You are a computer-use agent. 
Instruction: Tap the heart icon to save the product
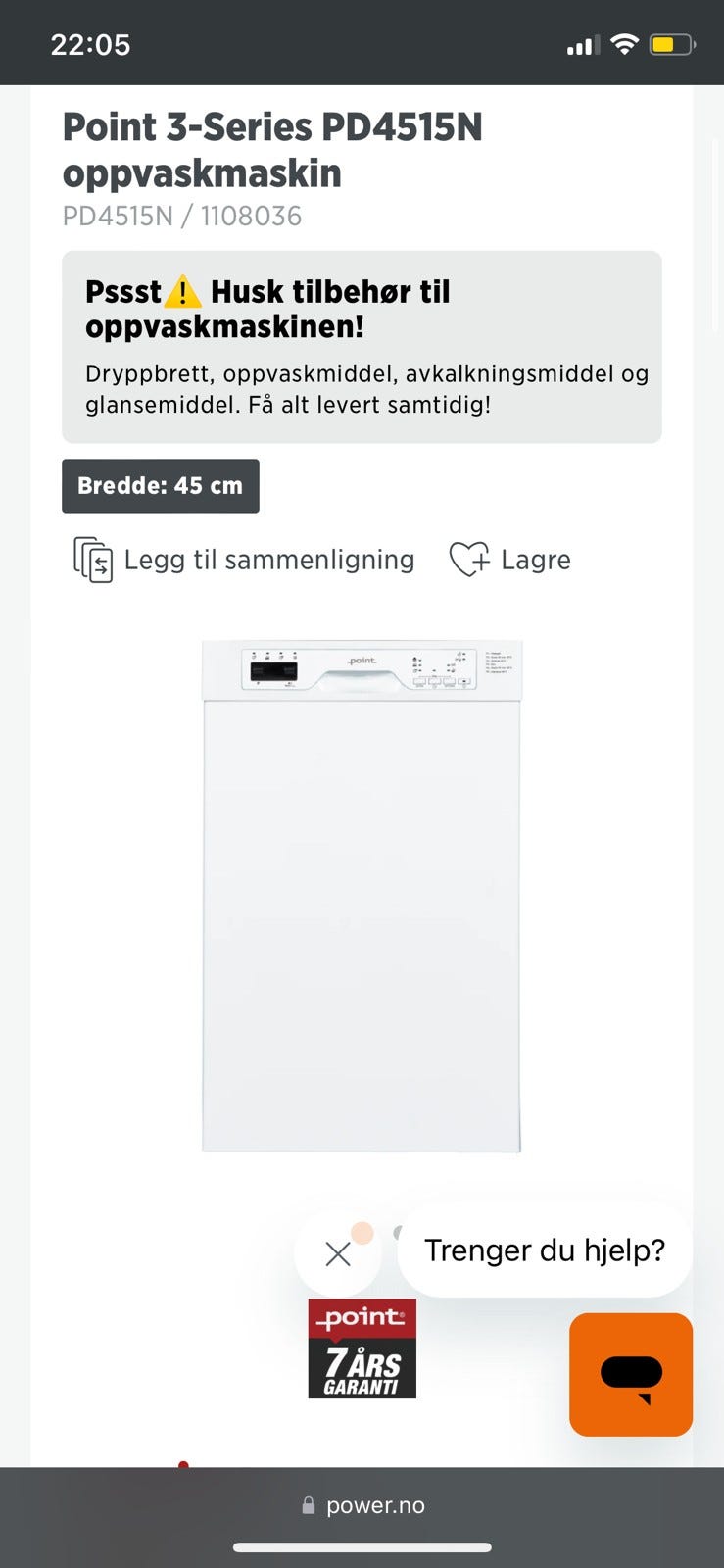click(467, 559)
